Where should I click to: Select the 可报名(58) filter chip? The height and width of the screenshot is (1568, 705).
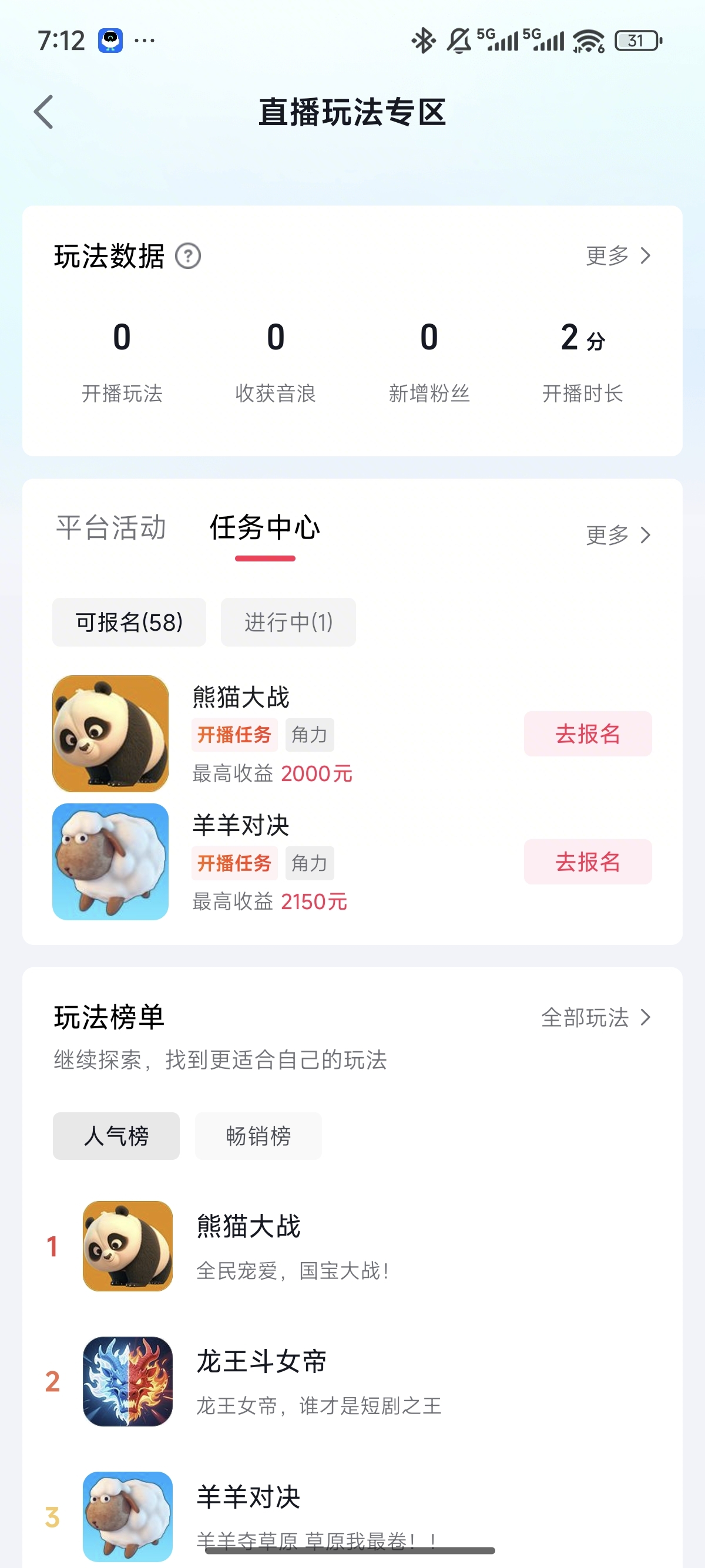pos(129,622)
